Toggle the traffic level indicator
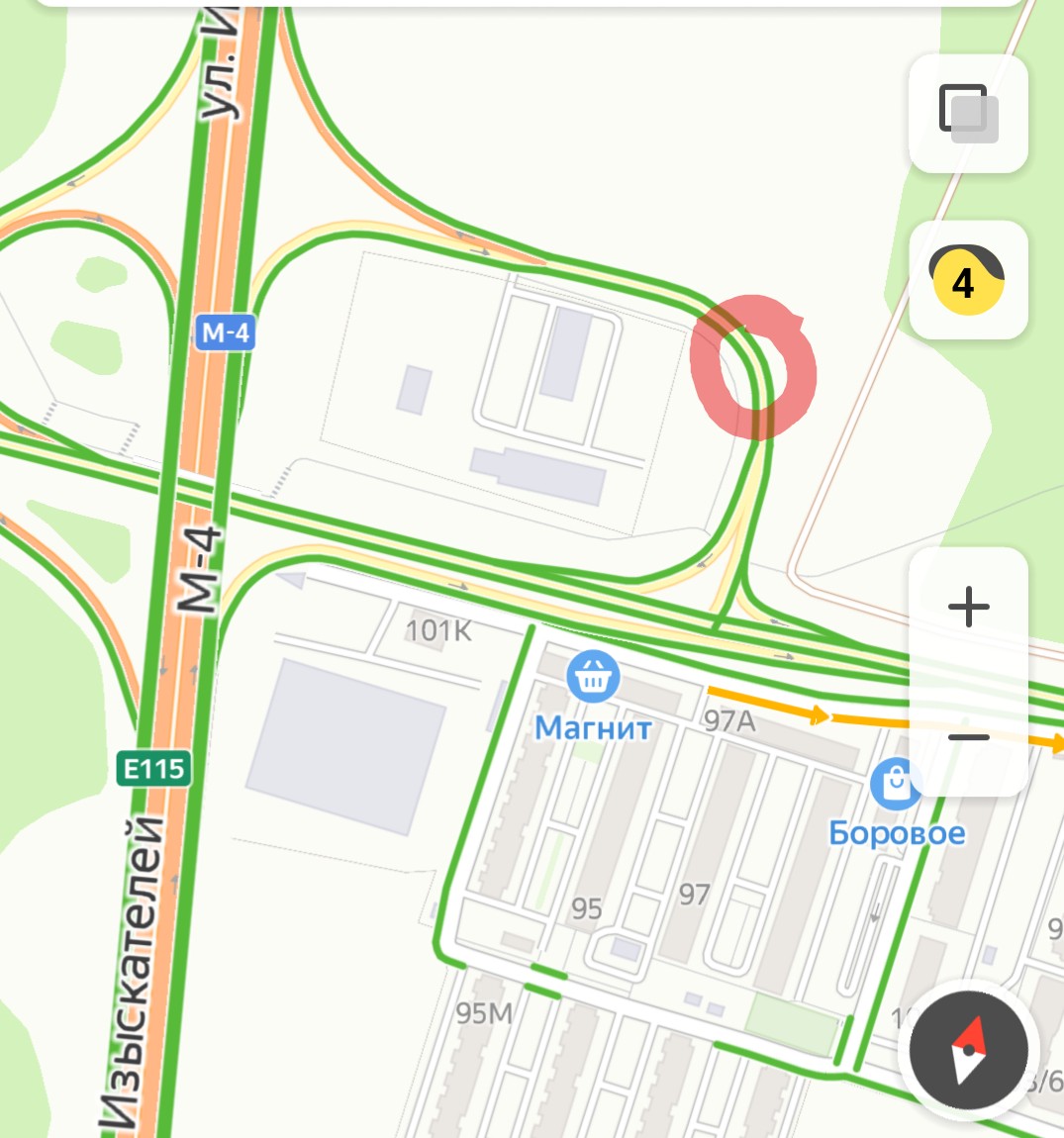 click(967, 281)
